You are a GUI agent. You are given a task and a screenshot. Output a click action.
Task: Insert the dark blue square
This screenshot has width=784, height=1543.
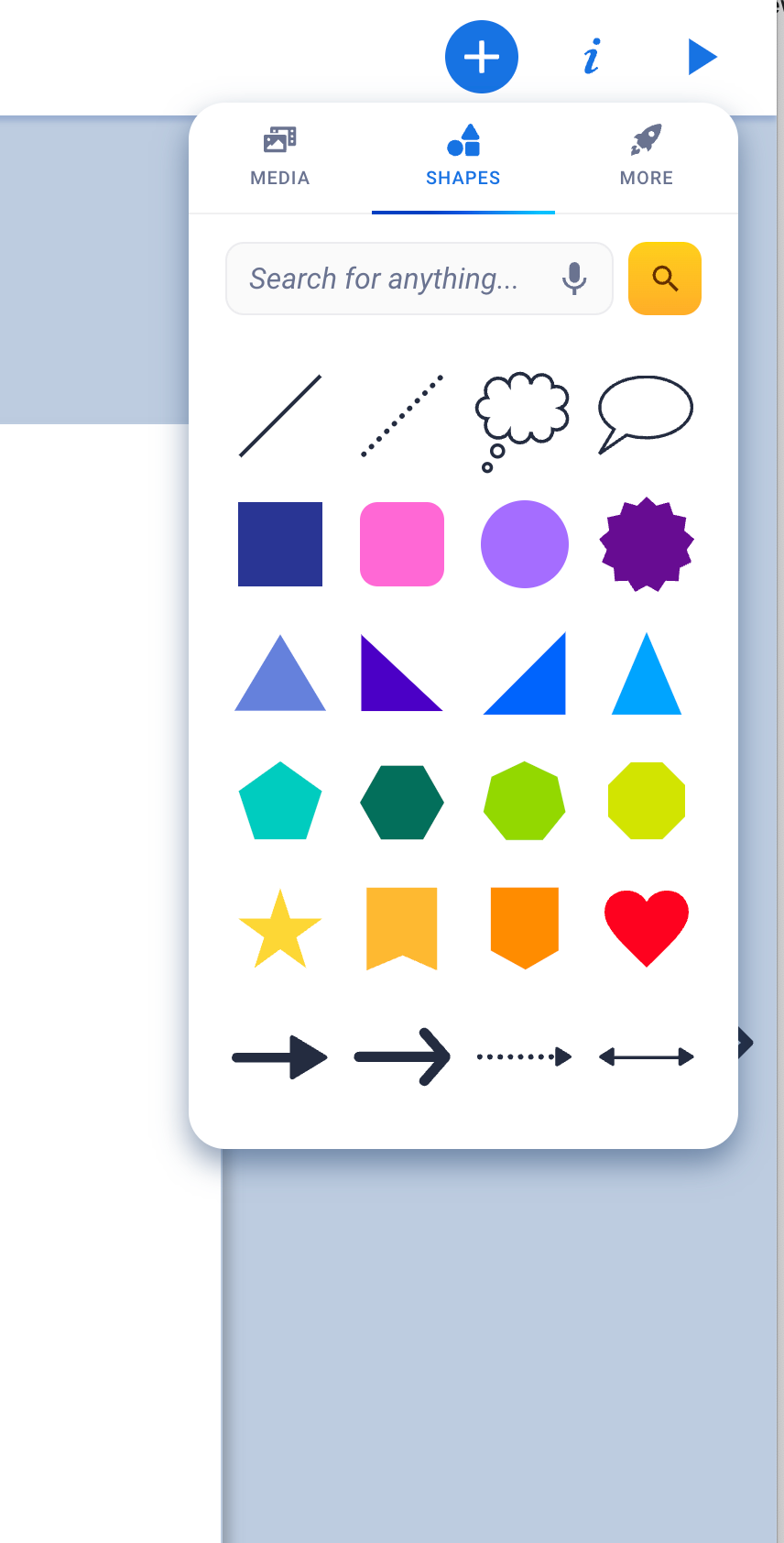pos(280,544)
